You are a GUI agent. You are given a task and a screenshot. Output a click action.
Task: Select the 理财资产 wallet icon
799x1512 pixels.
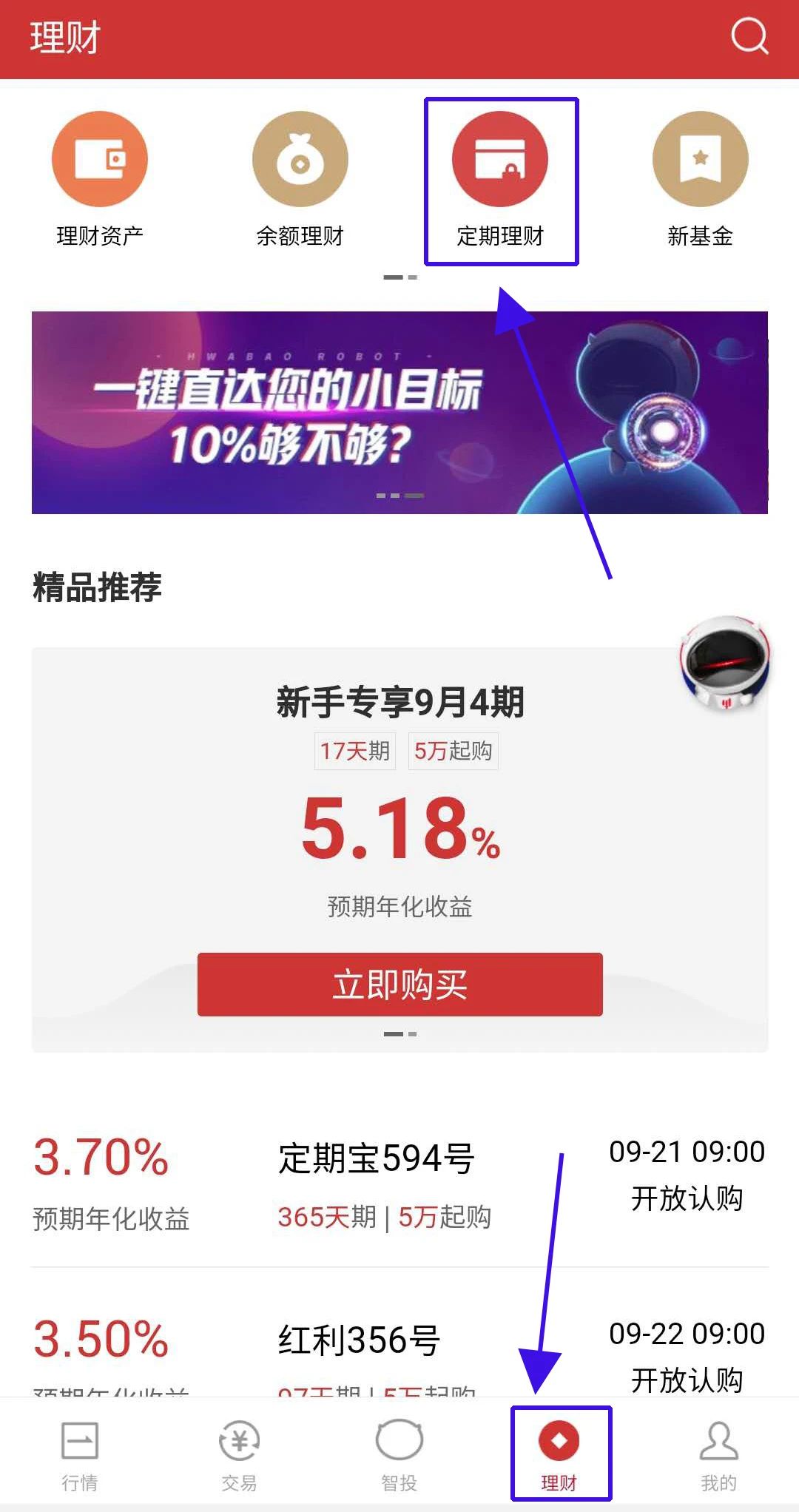(101, 159)
